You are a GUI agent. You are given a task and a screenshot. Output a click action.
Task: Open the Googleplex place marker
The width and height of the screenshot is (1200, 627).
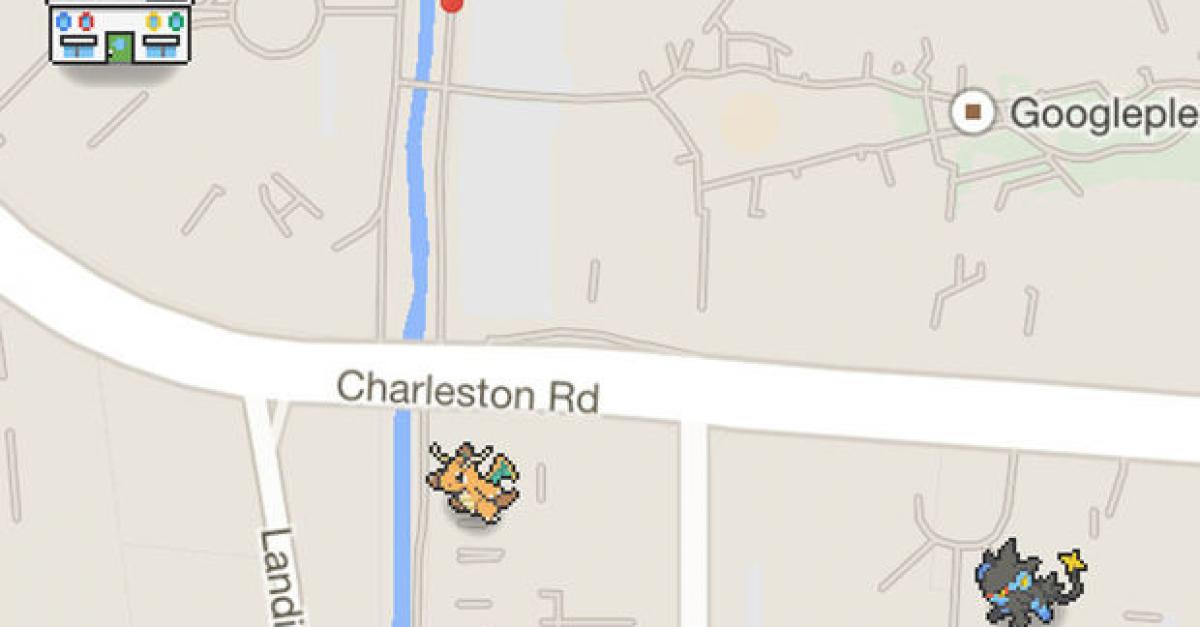tap(972, 113)
